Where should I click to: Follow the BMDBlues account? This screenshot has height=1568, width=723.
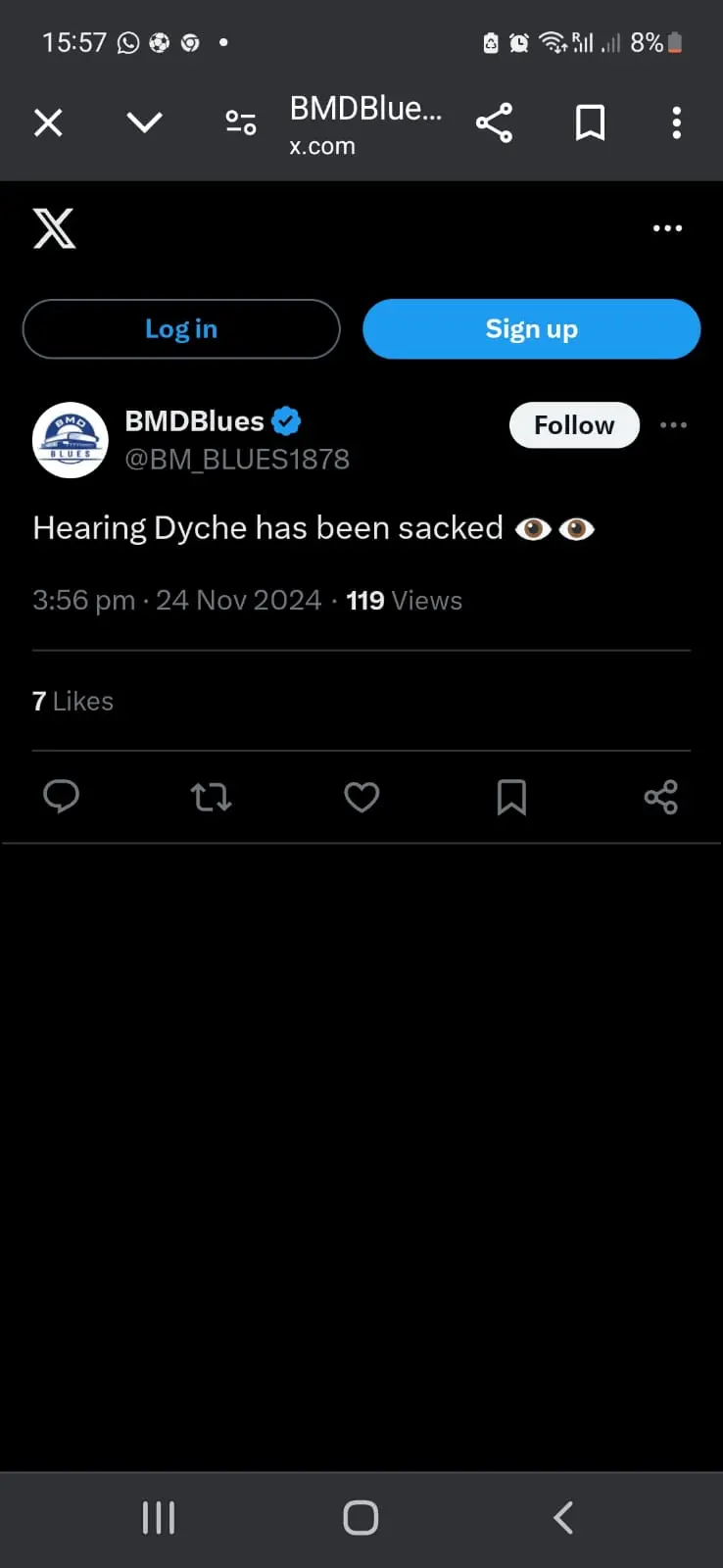[574, 425]
